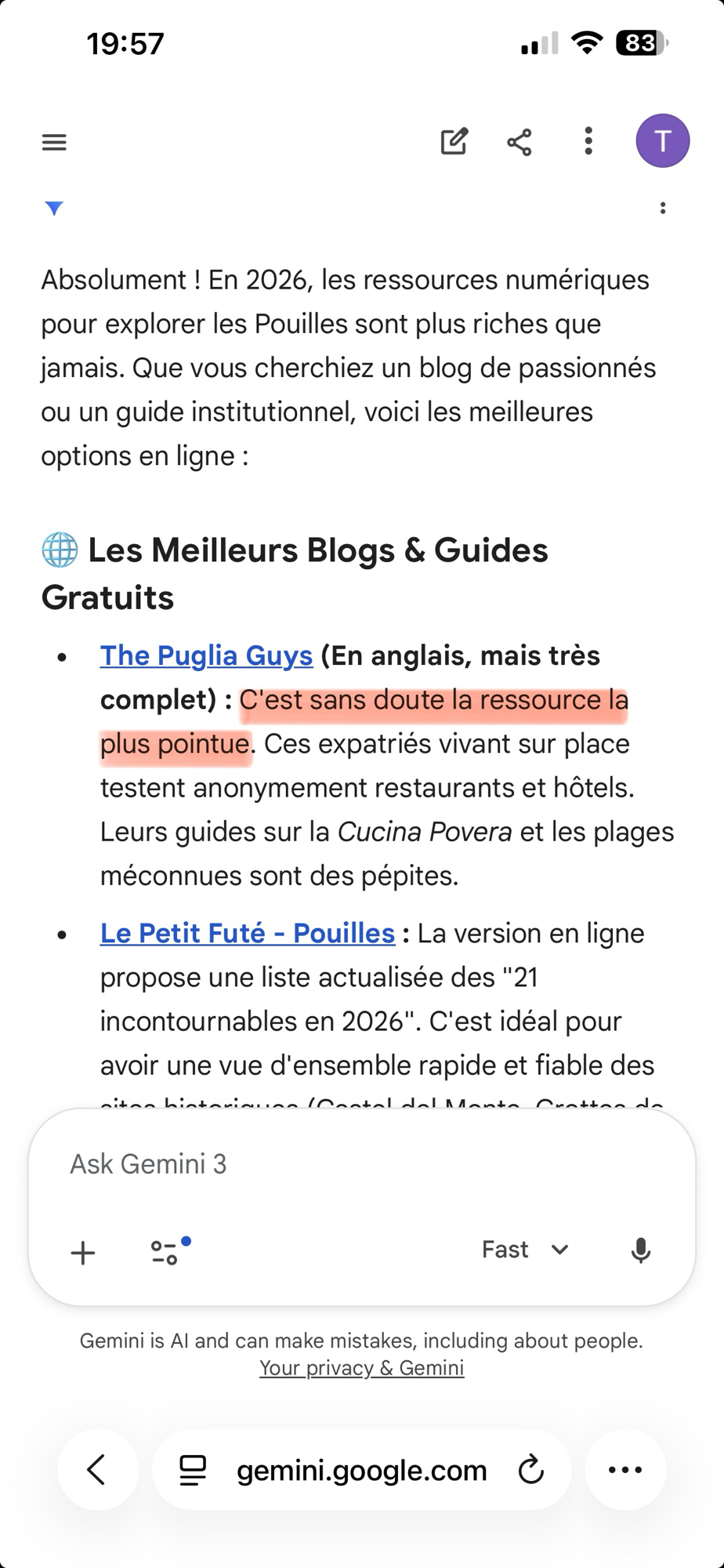Open the browser more options menu
Viewport: 724px width, 1568px height.
pos(625,1470)
